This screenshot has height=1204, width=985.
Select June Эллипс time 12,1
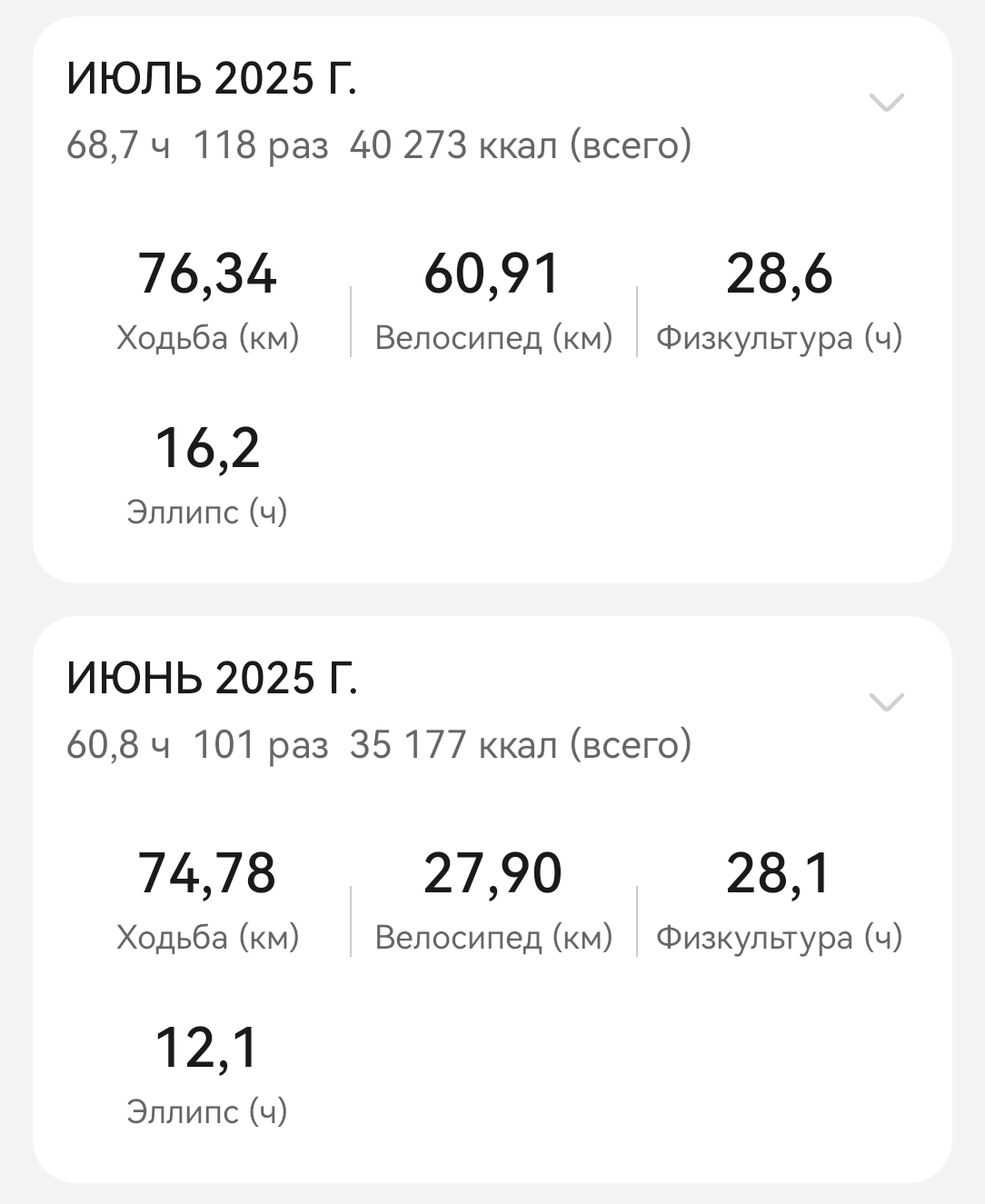[207, 1045]
